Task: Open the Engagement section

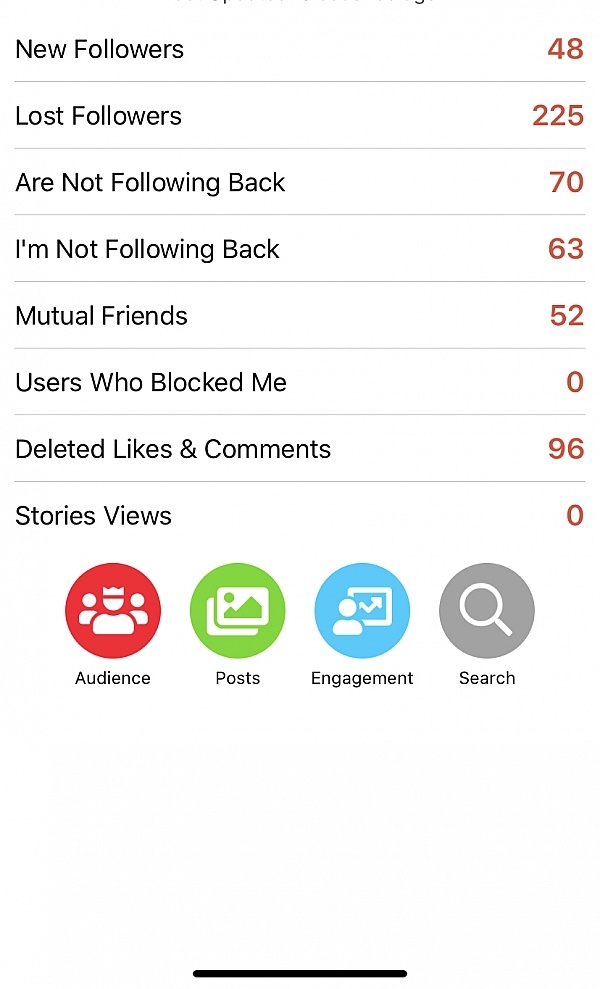Action: tap(362, 611)
